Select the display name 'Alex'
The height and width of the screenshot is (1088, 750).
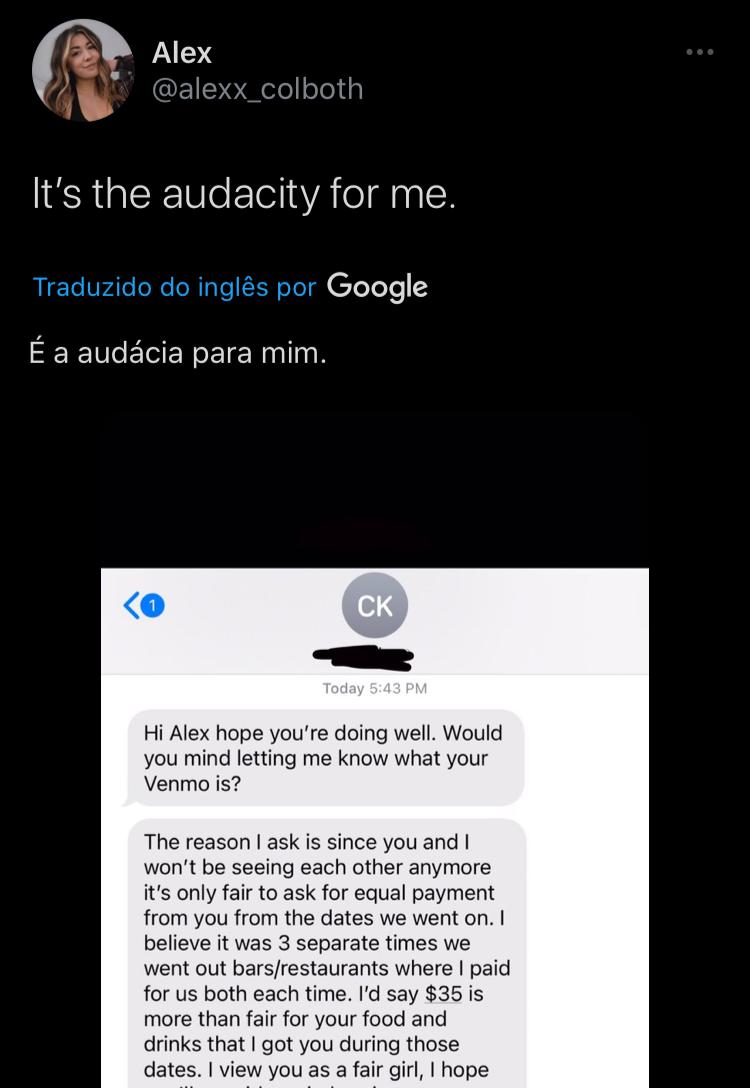[x=181, y=53]
